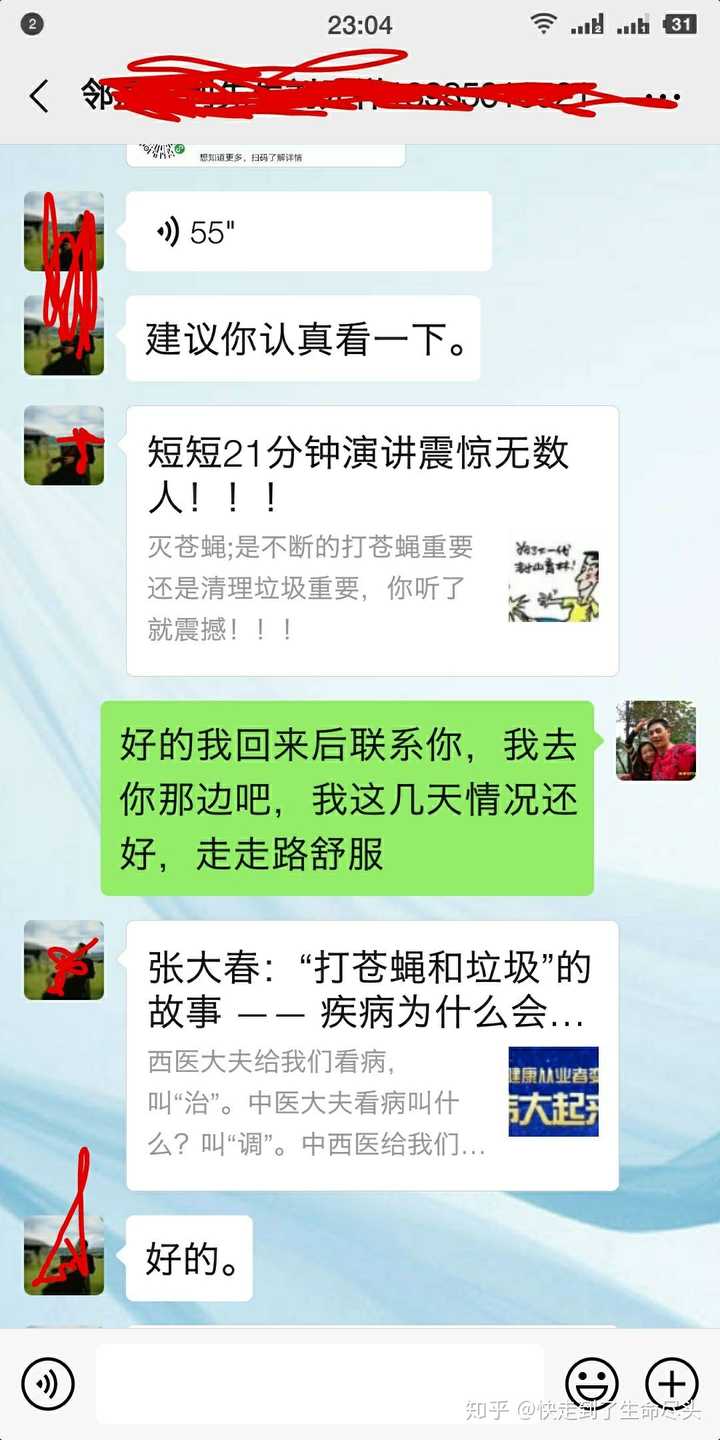Viewport: 720px width, 1440px height.
Task: Open shared article 短短21分钟演讲震惊无数人
Action: tap(372, 540)
